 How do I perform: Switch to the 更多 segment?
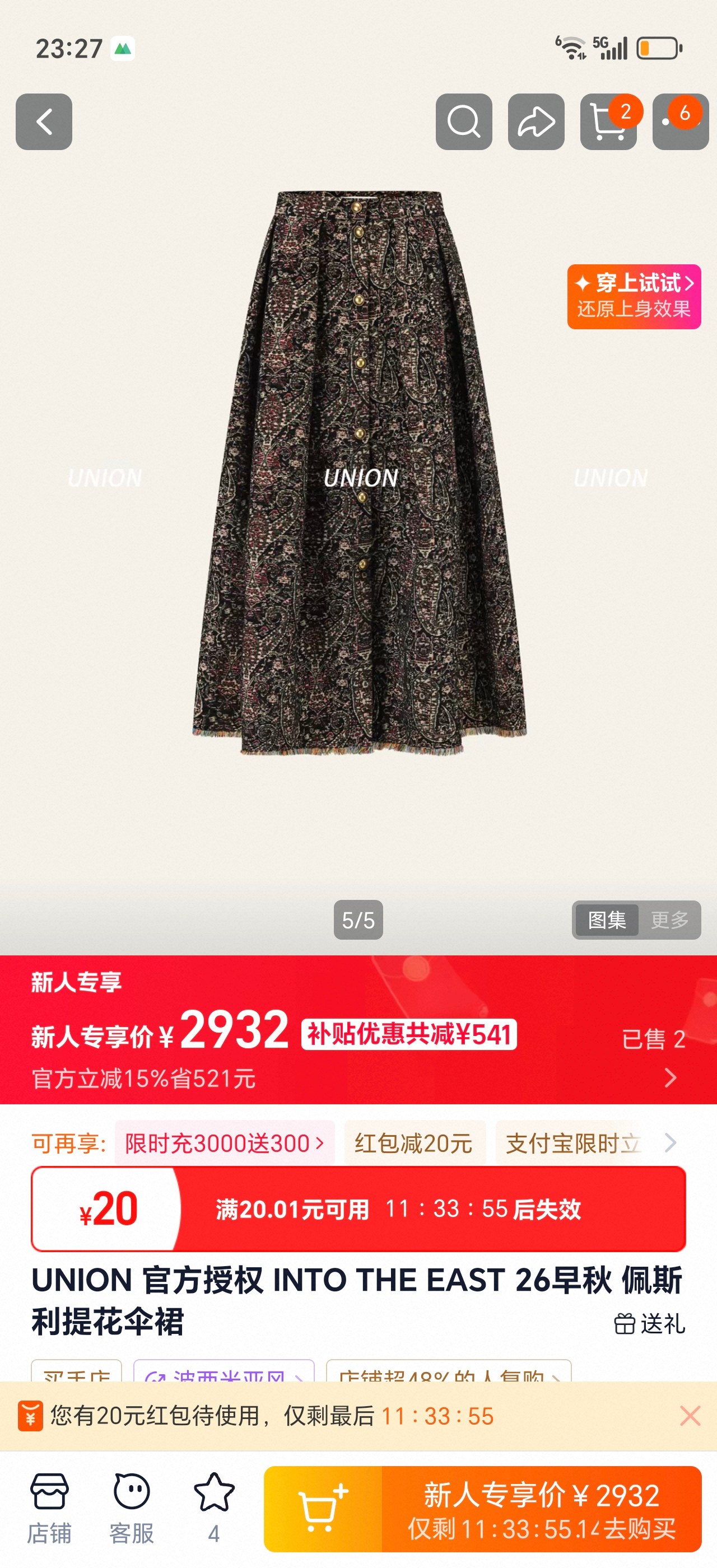[669, 920]
